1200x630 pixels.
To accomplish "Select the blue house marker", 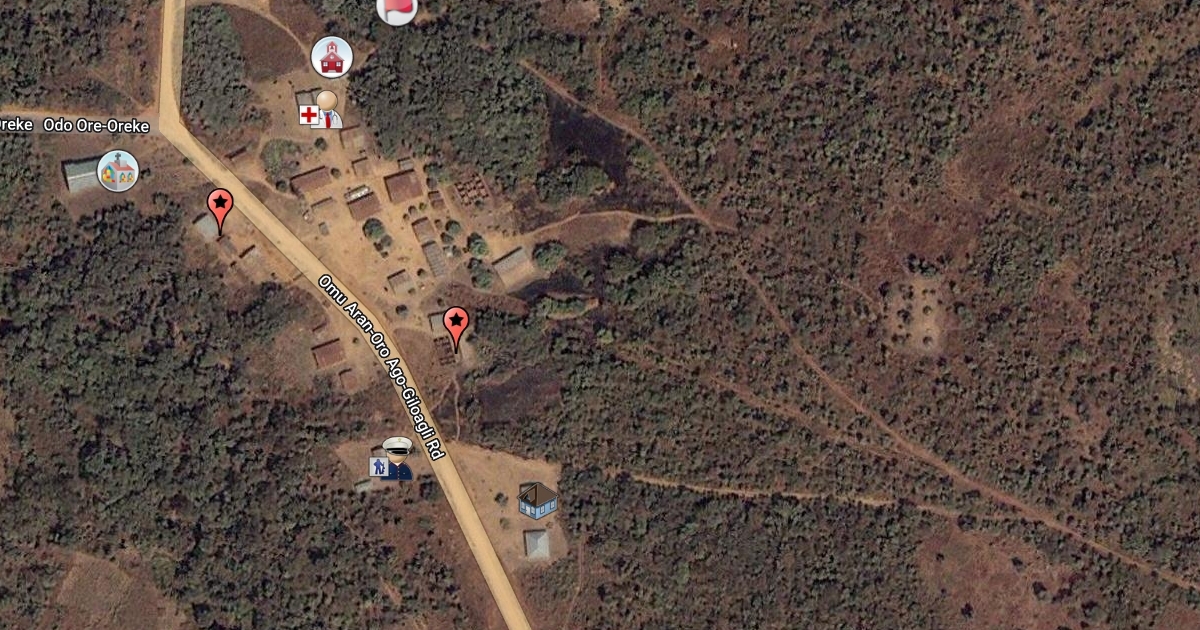I will click(x=538, y=500).
